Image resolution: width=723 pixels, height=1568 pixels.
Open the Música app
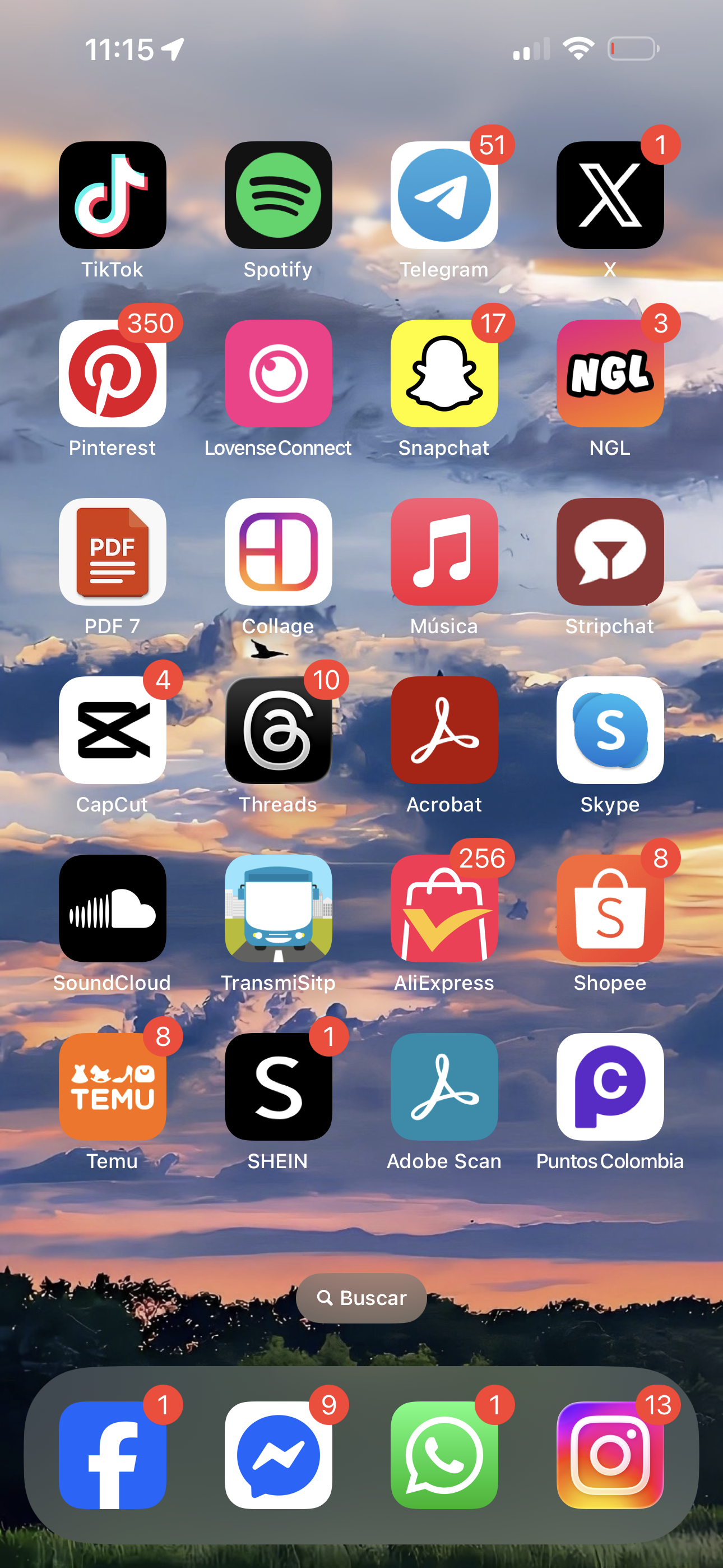(x=444, y=552)
